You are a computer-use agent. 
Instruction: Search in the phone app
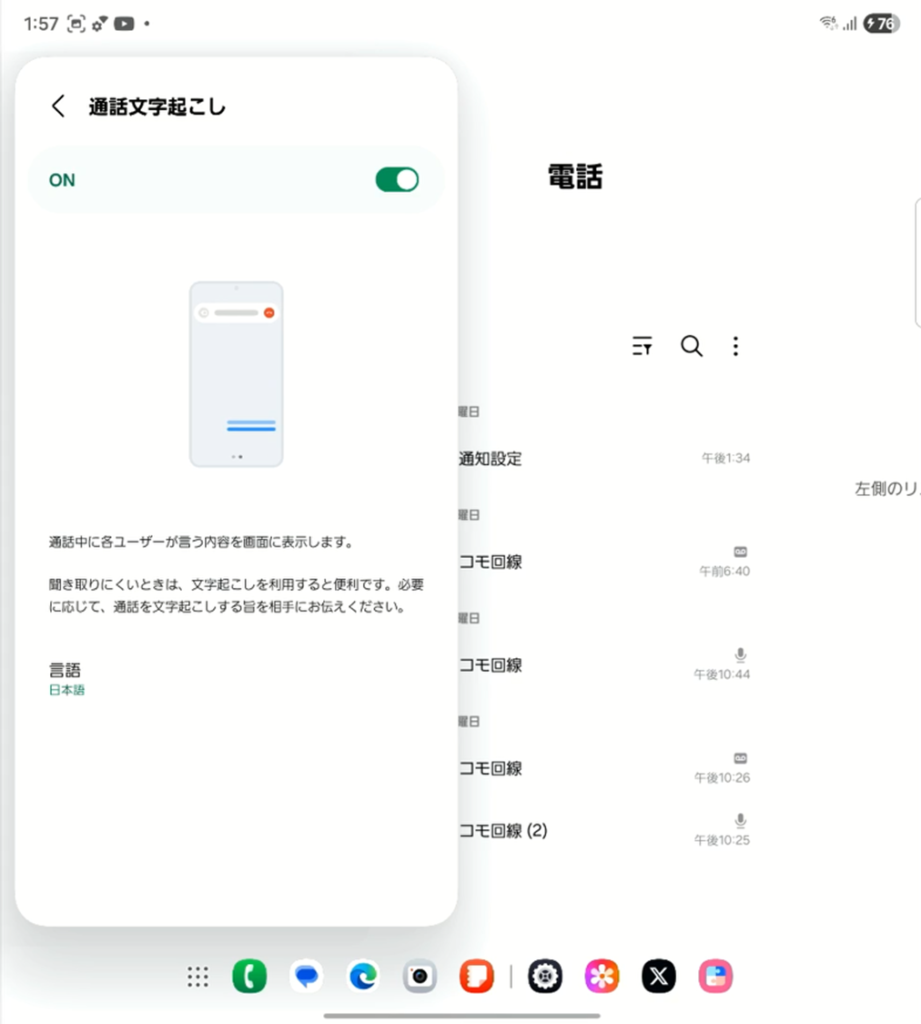691,347
